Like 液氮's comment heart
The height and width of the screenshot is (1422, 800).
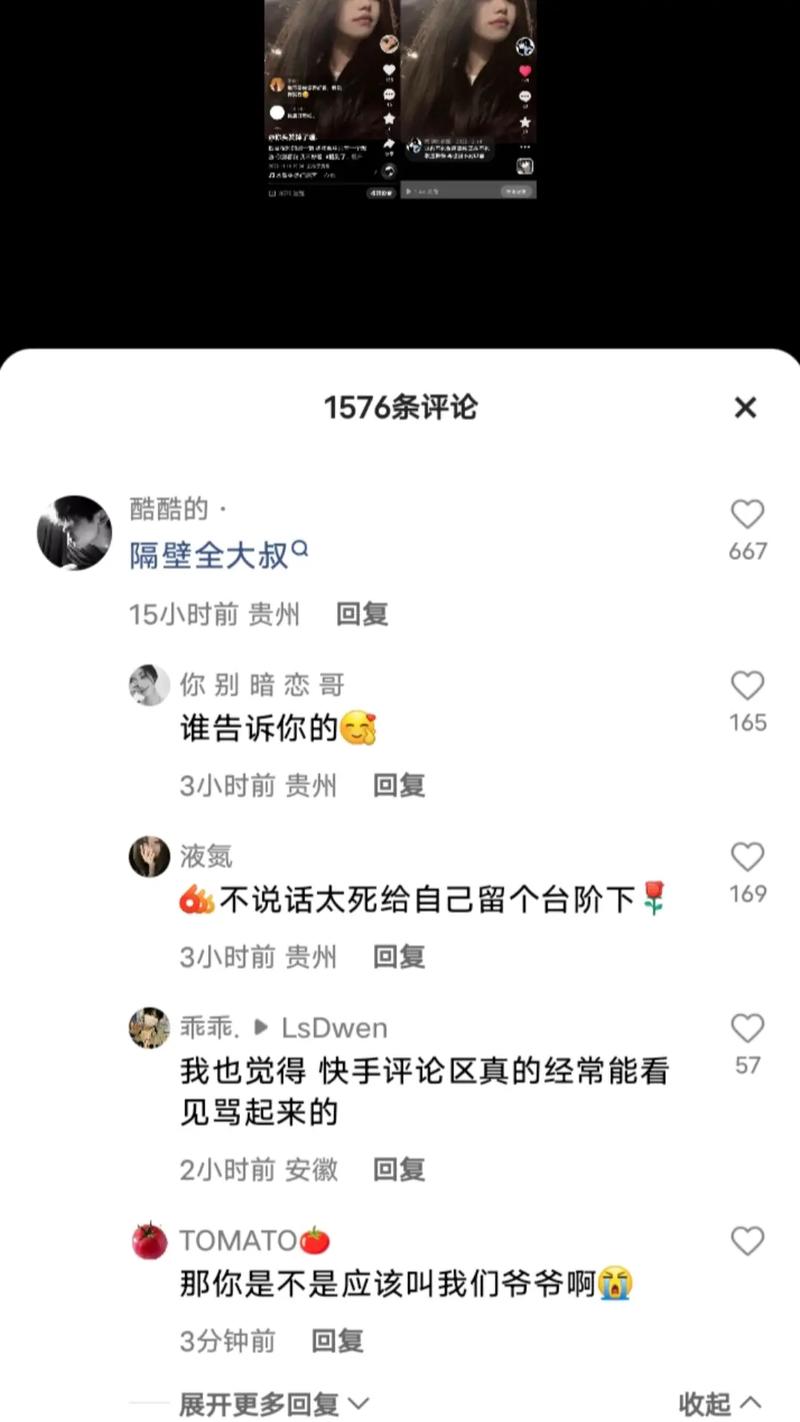click(746, 855)
